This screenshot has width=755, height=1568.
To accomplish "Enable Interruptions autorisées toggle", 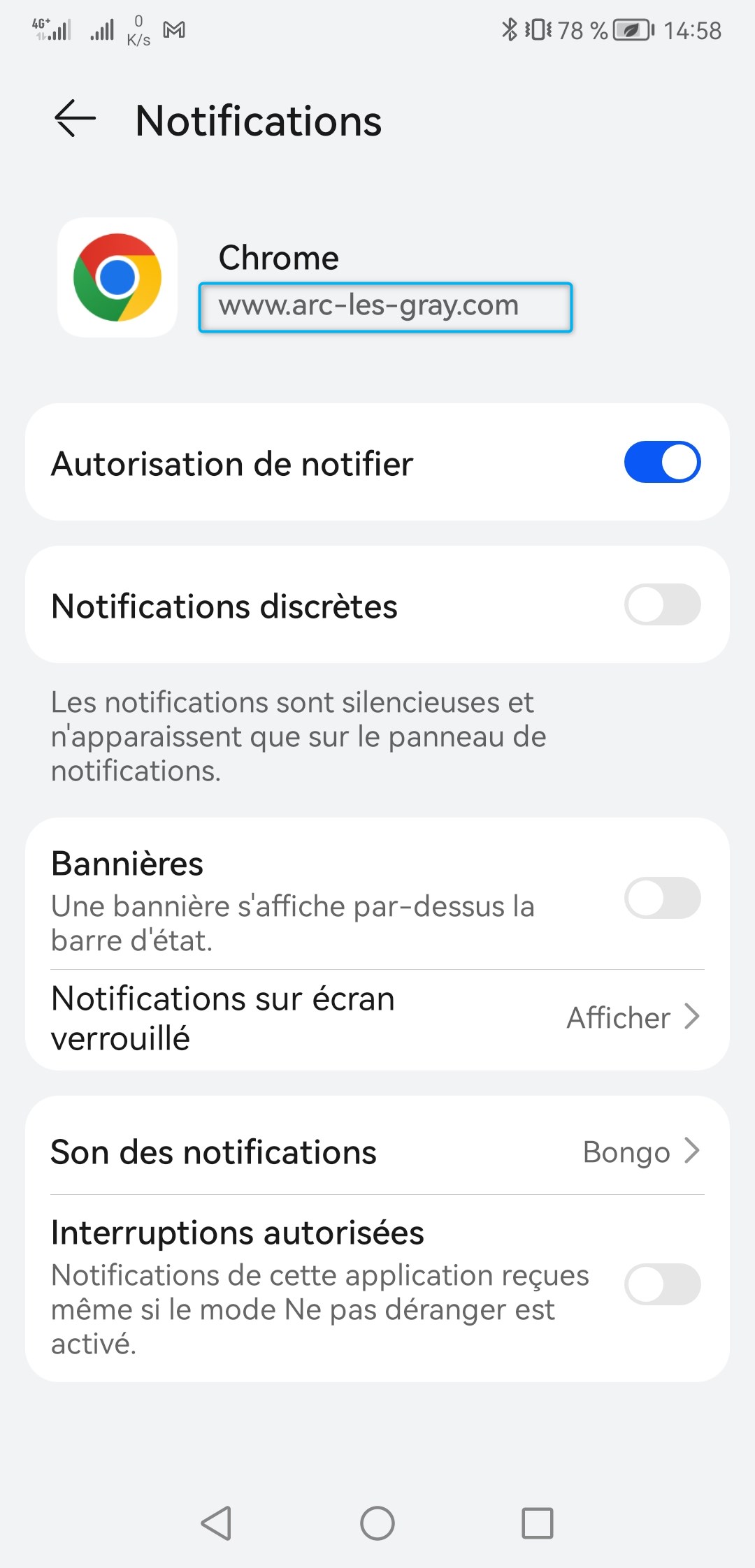I will (x=661, y=1284).
